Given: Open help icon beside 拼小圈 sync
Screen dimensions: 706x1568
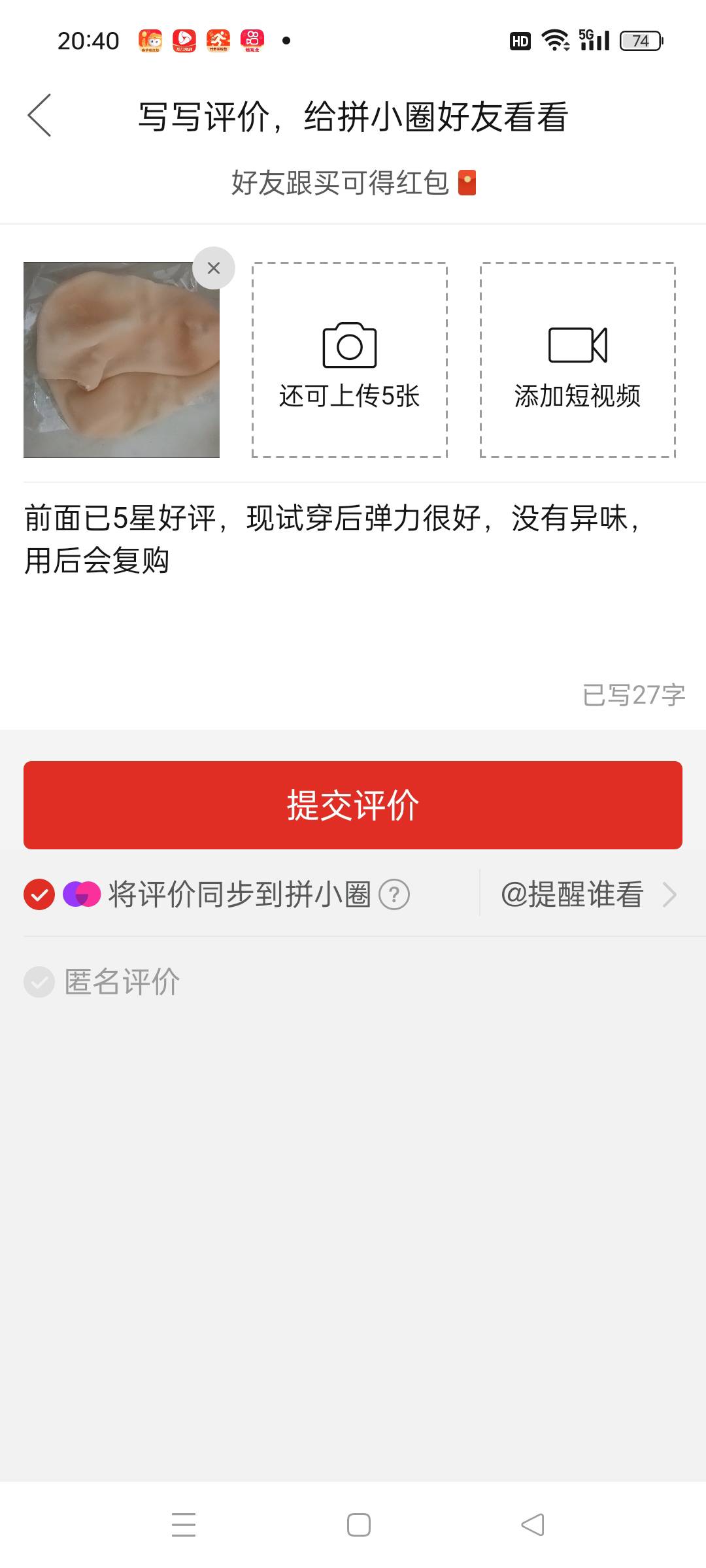Looking at the screenshot, I should [394, 894].
